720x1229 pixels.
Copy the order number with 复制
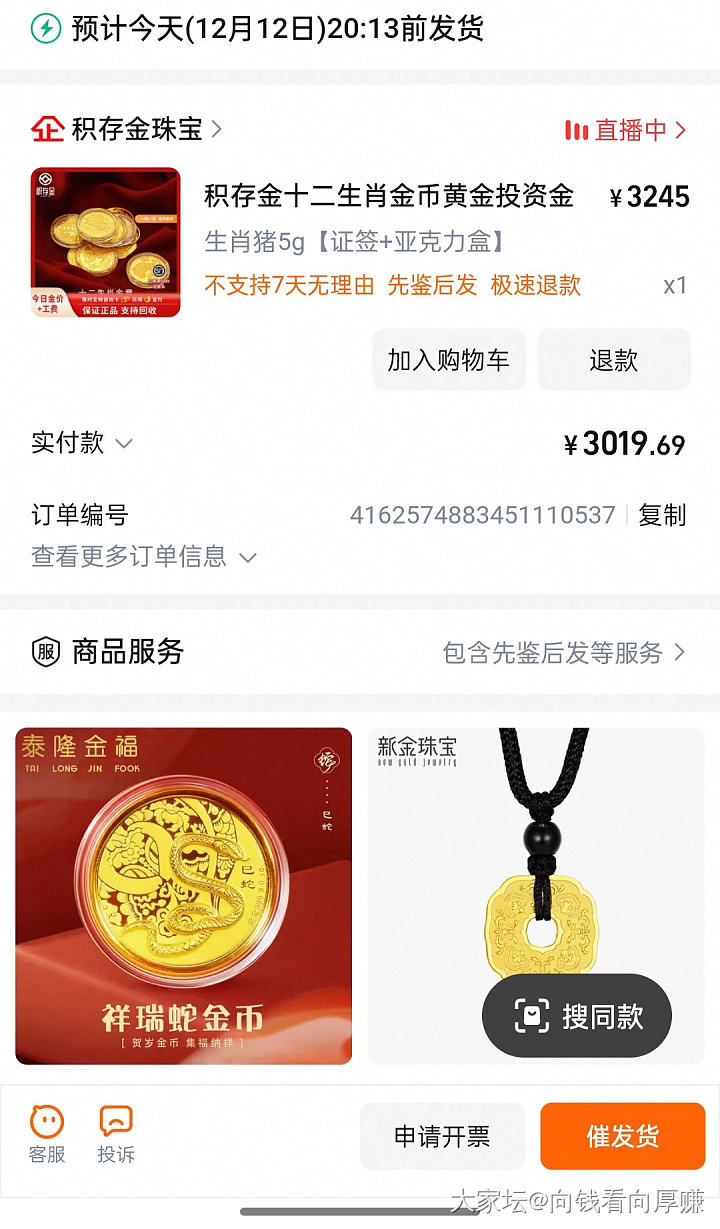click(x=662, y=515)
